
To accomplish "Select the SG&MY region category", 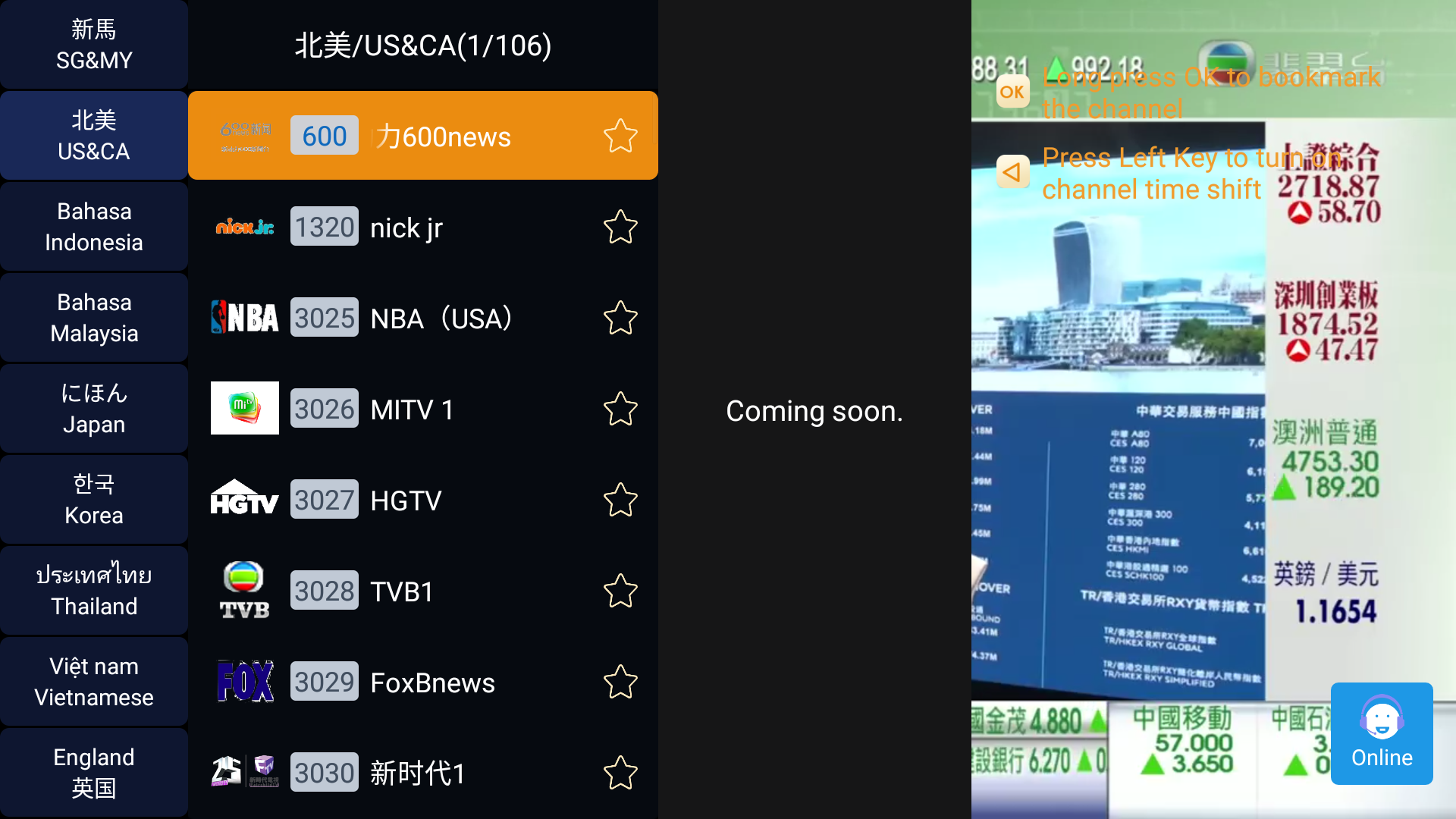I will point(94,45).
